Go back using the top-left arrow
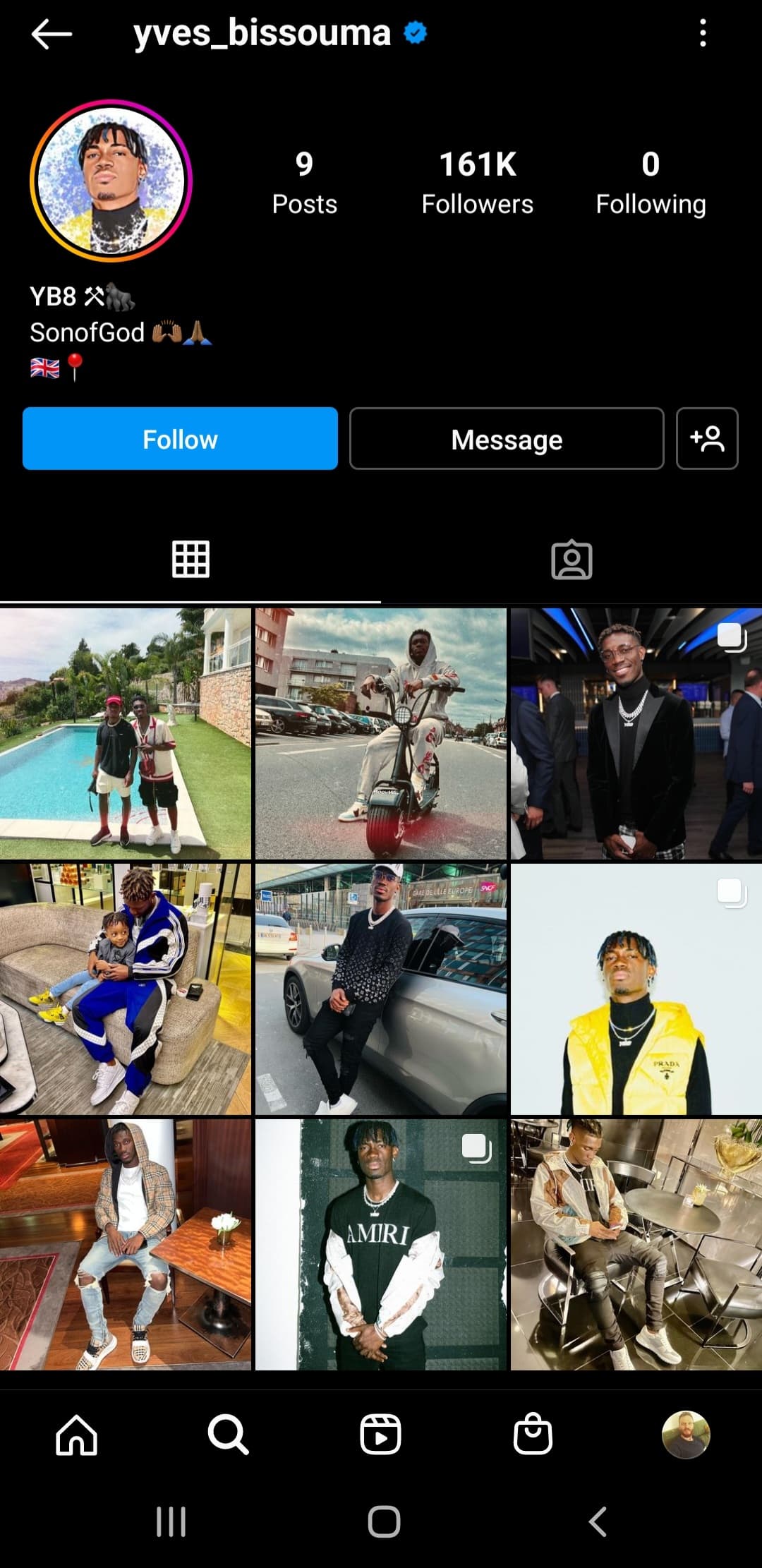This screenshot has height=1568, width=762. tap(52, 34)
